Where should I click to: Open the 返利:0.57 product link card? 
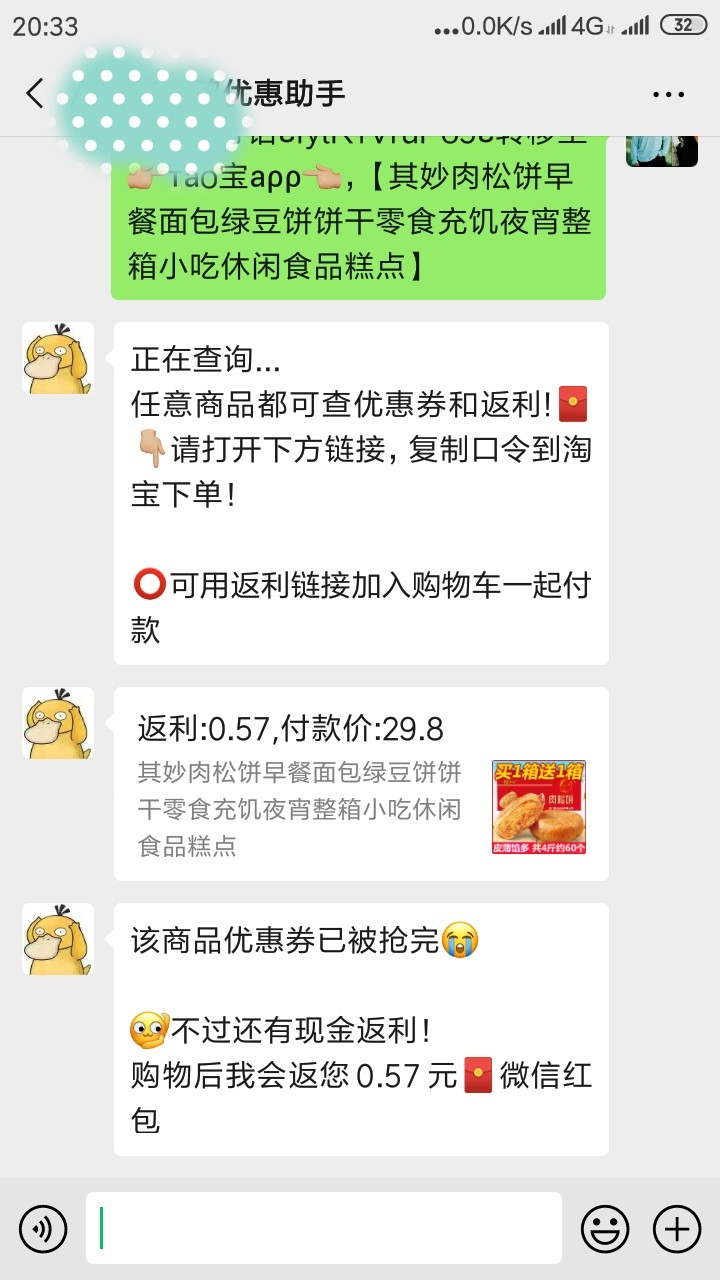coord(361,783)
